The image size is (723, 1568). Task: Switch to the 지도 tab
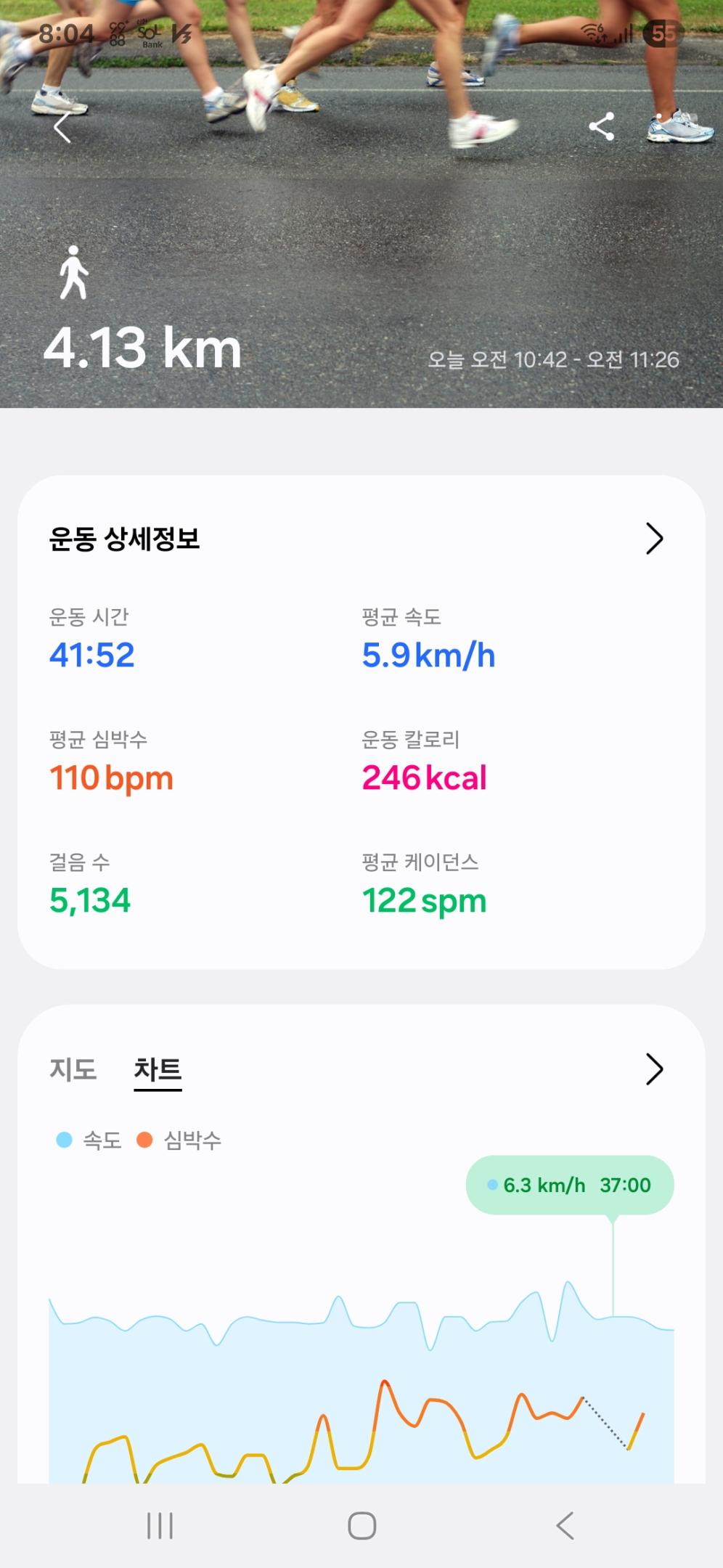(x=73, y=1069)
